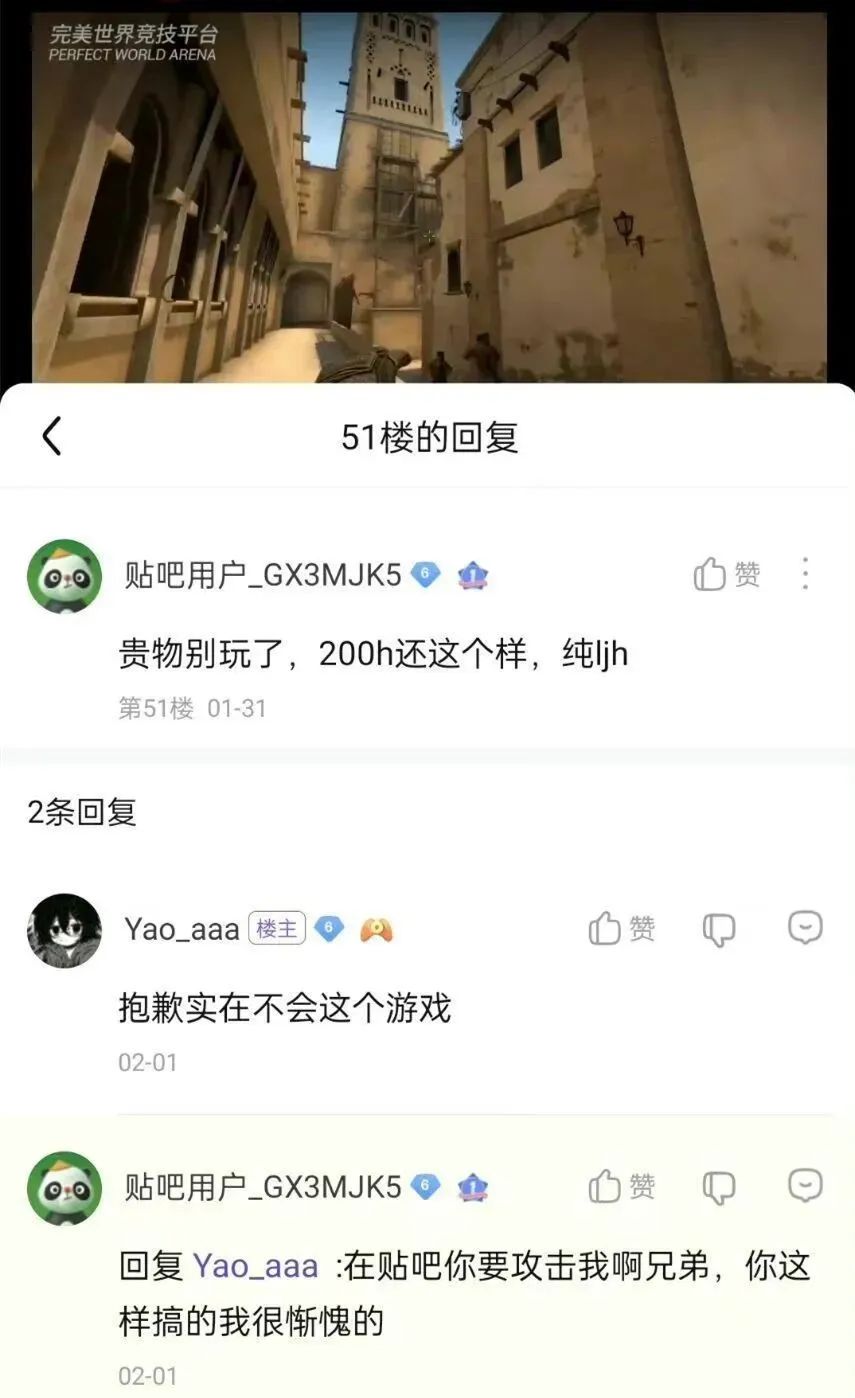855x1398 pixels.
Task: Dislike the last reply by 贴吧用户_GX3MJK5
Action: [x=719, y=1188]
